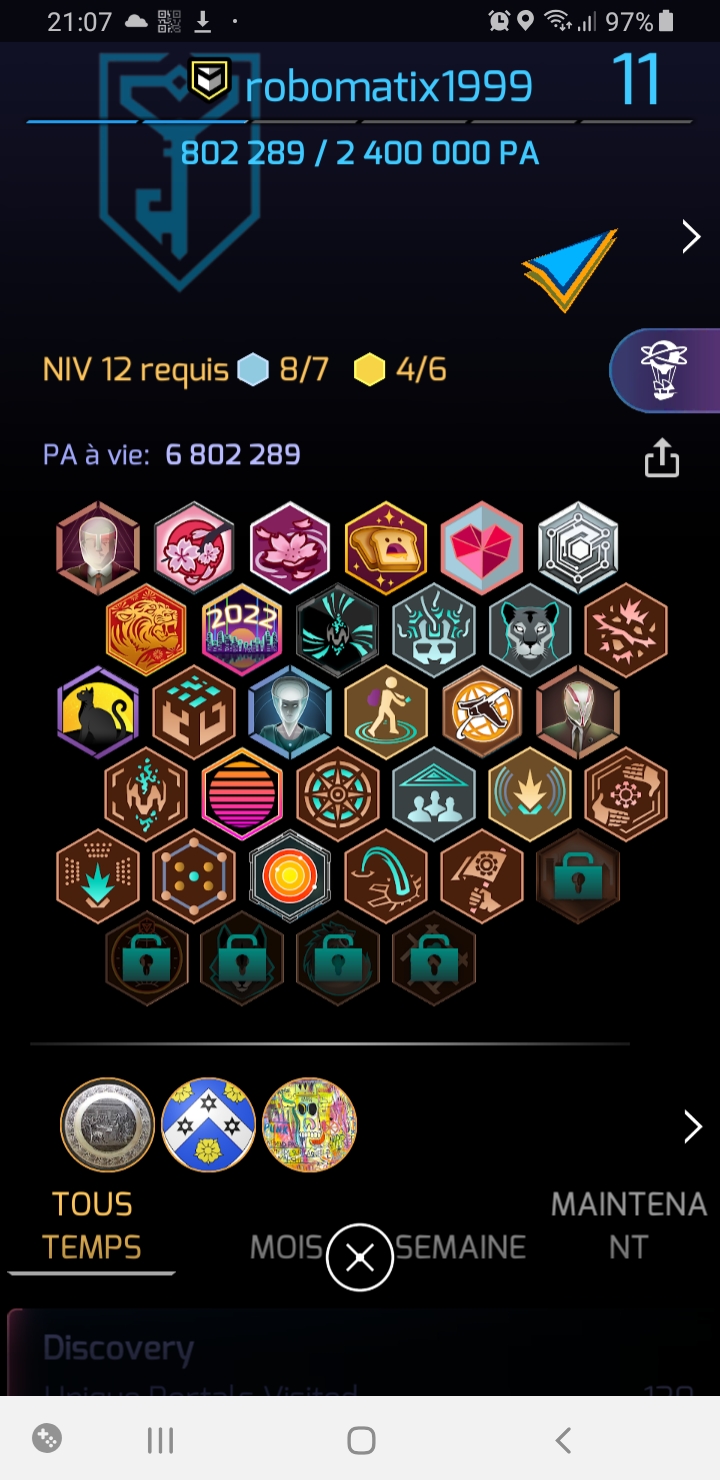Open the blue and white crest mission medal
Screen dimensions: 720x1480
point(208,1125)
